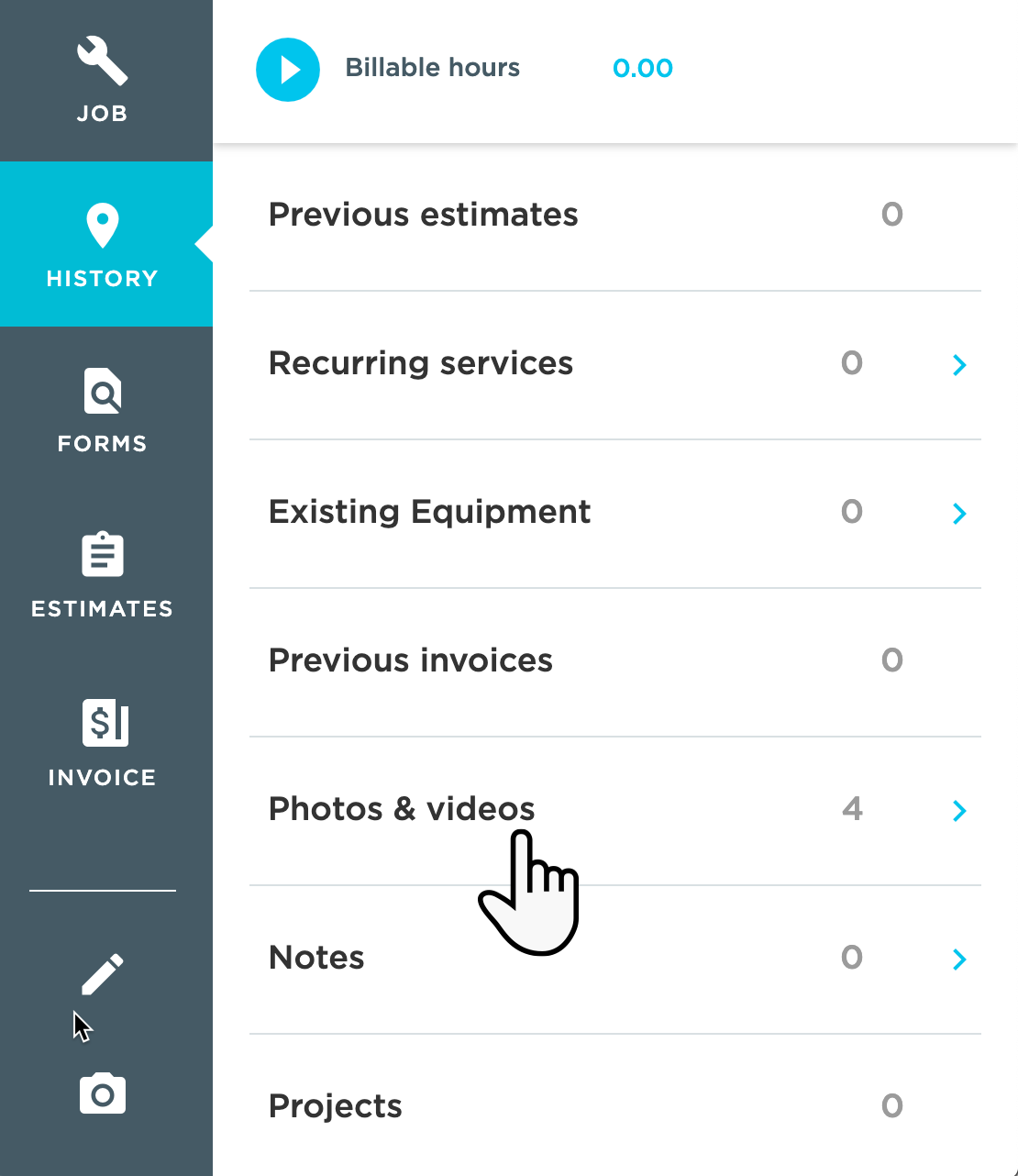Open the Invoice tab
This screenshot has width=1018, height=1176.
click(102, 742)
